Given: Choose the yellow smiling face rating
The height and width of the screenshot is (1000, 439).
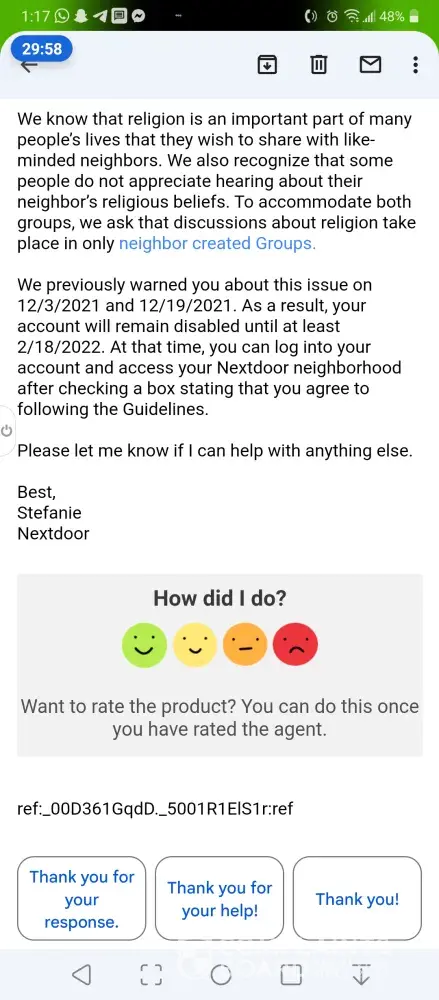Looking at the screenshot, I should [195, 645].
